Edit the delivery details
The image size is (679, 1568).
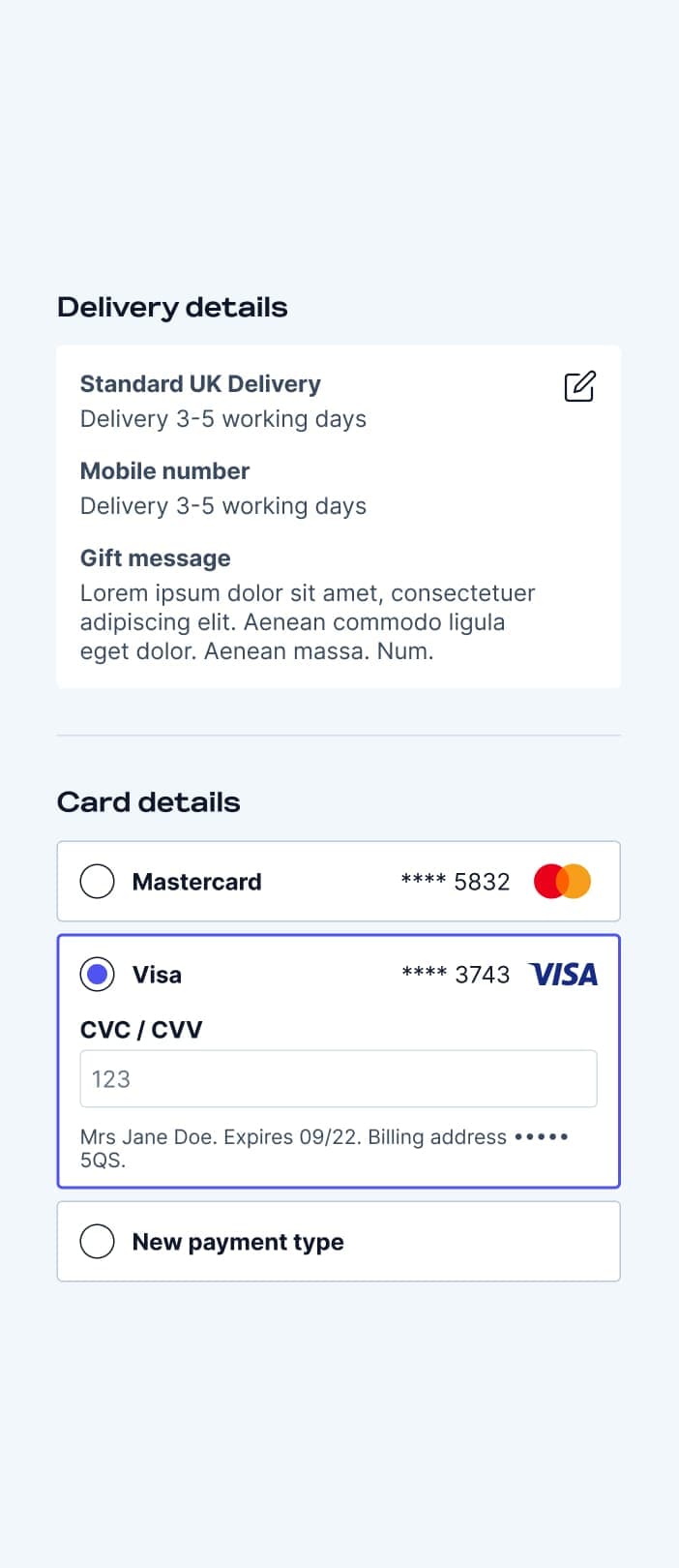pyautogui.click(x=579, y=386)
